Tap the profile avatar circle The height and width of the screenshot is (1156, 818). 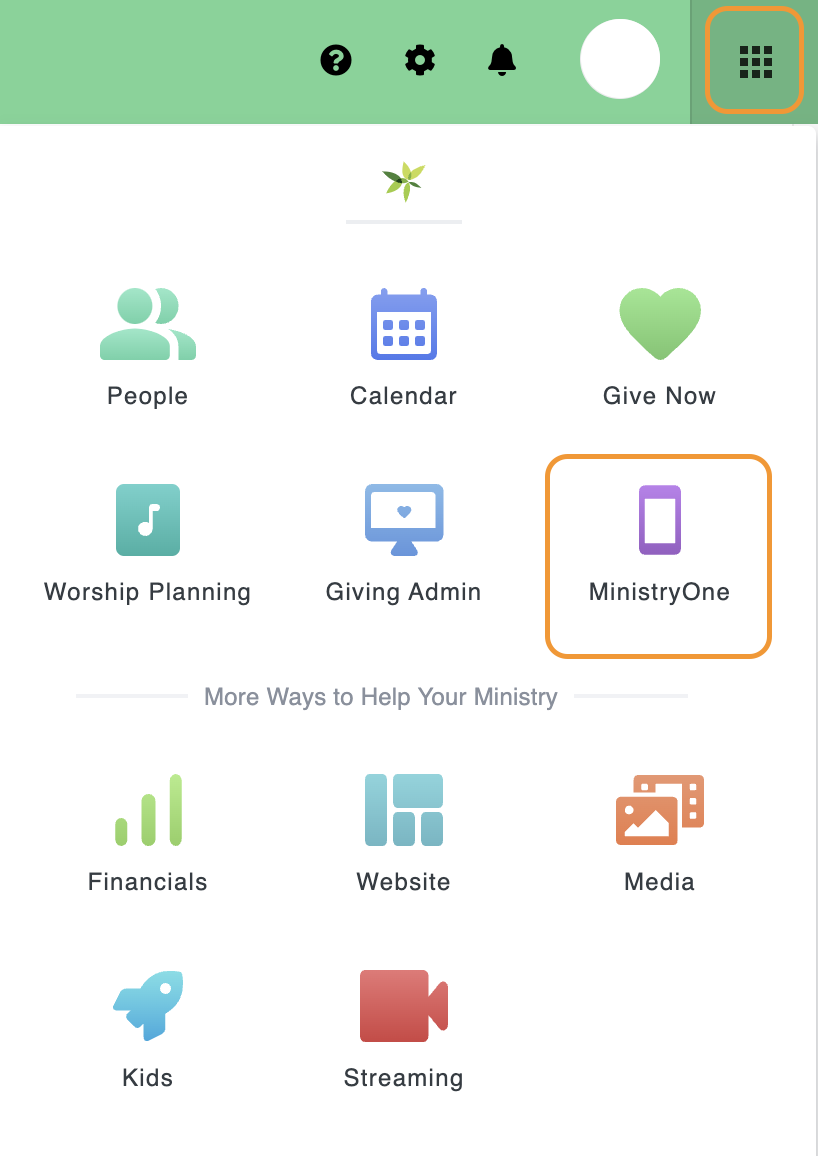pos(620,59)
